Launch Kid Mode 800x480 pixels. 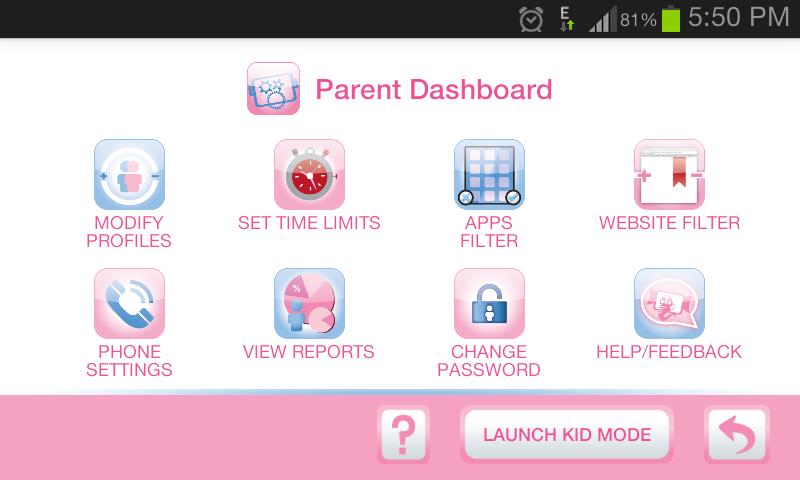pos(567,435)
